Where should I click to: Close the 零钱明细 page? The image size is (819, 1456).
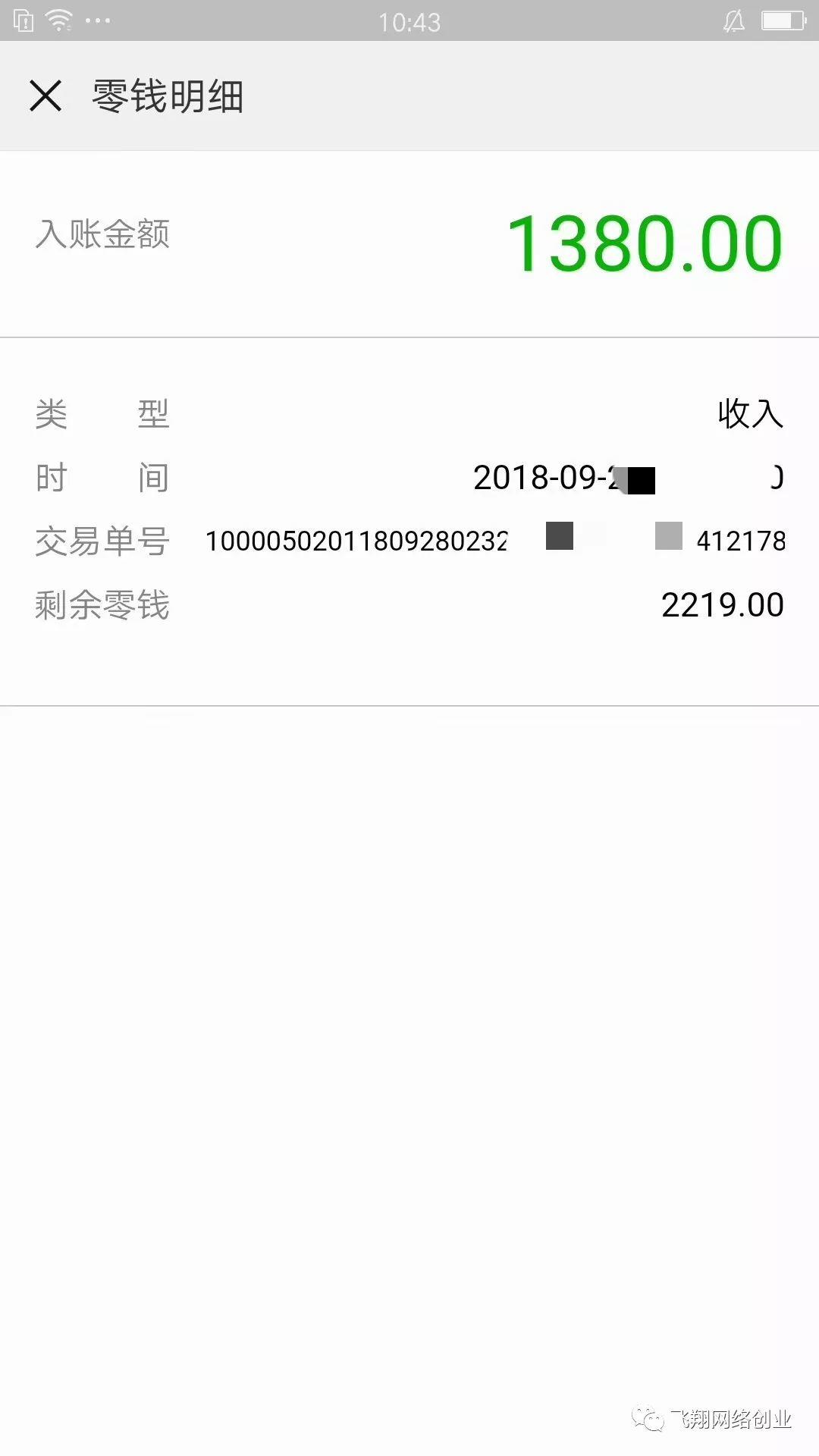point(45,96)
